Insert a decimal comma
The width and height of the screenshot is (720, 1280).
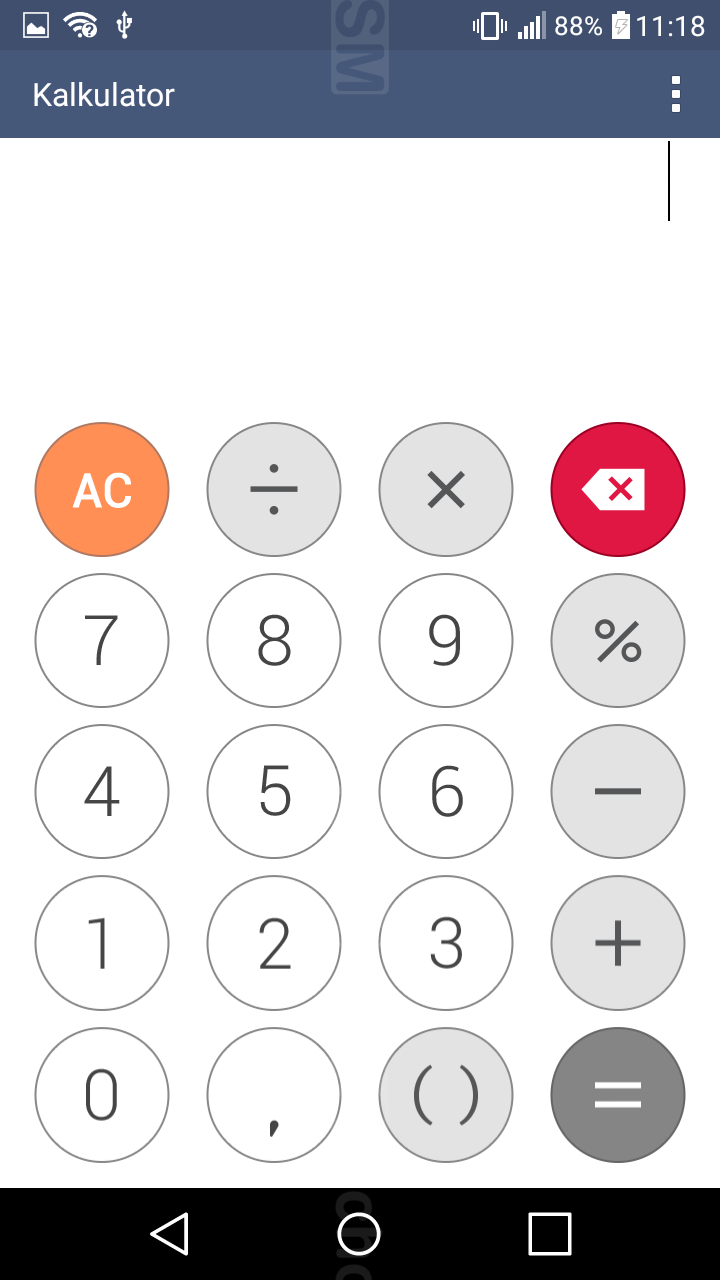pos(274,1095)
